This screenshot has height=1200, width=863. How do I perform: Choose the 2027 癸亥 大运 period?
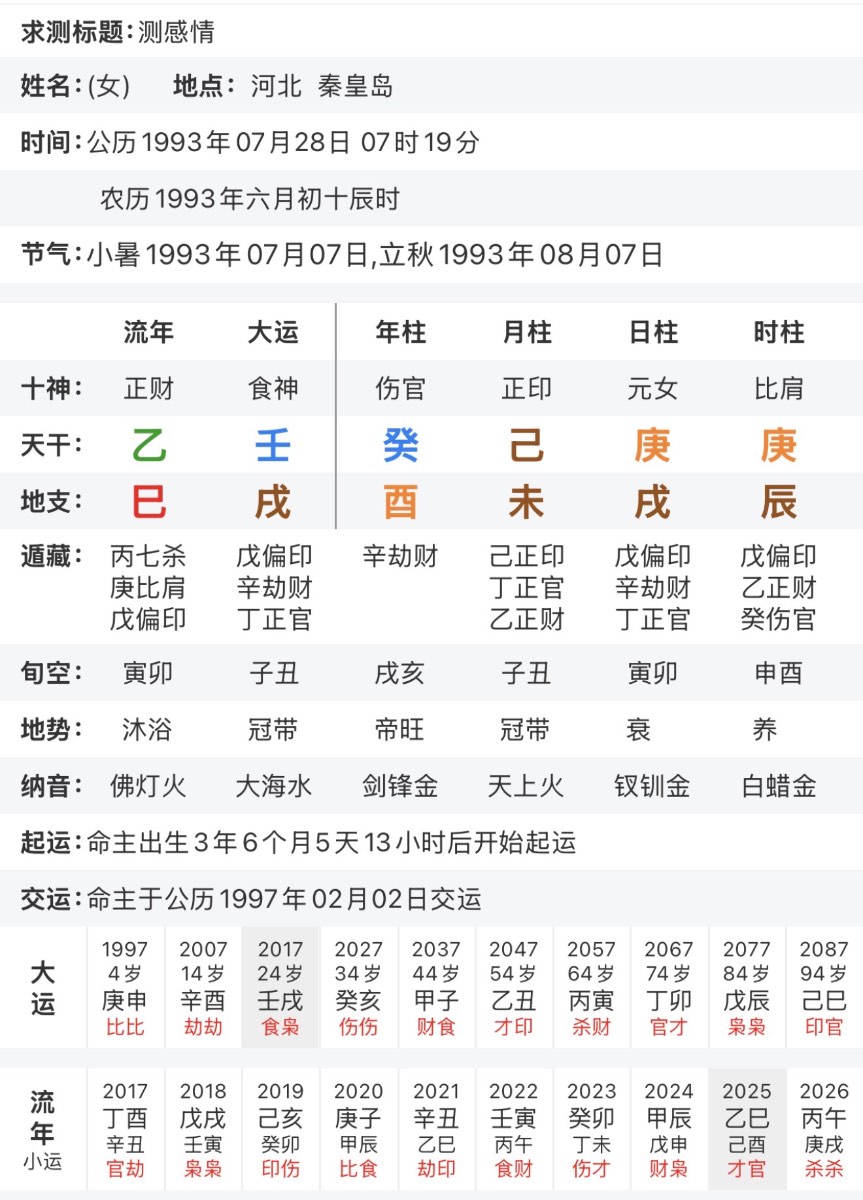pos(358,987)
